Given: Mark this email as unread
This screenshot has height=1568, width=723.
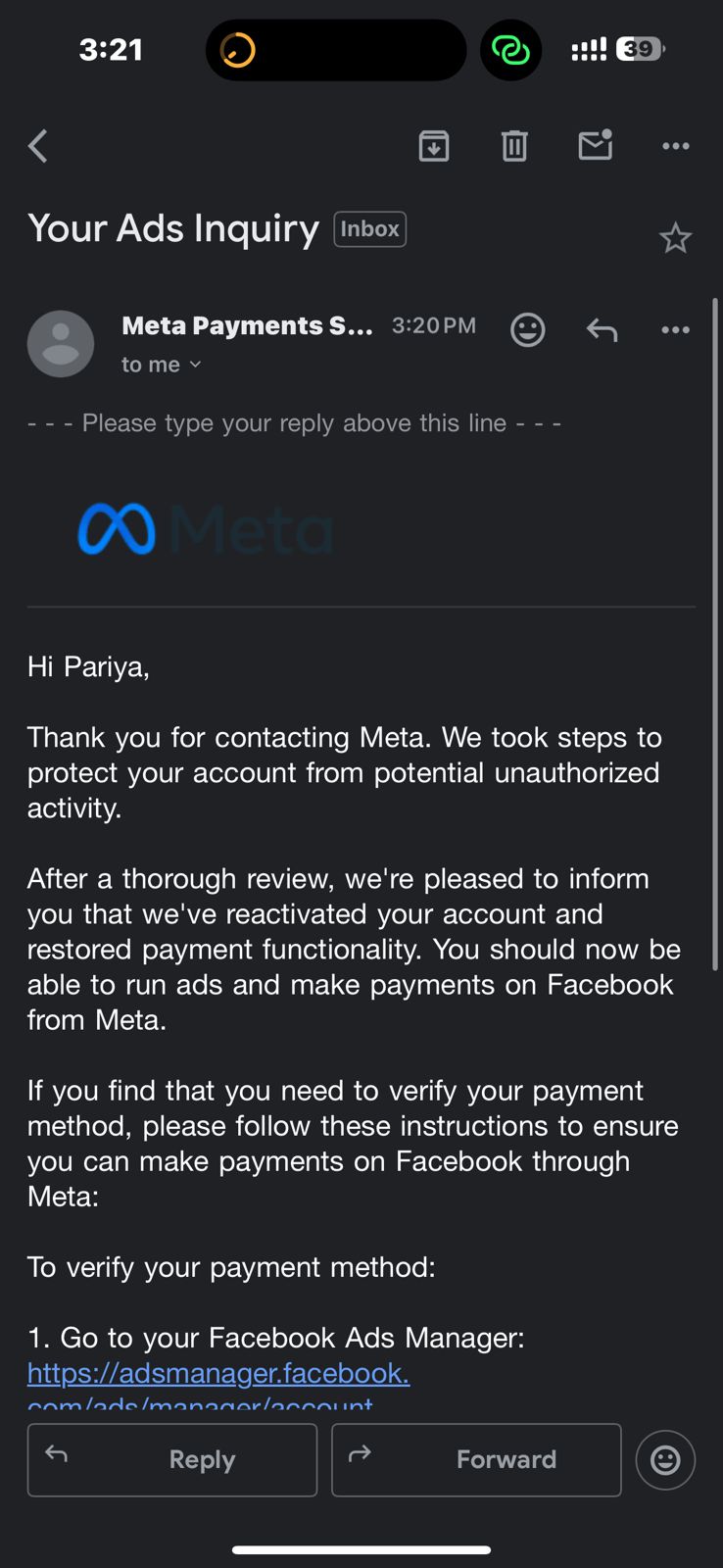Looking at the screenshot, I should 596,145.
